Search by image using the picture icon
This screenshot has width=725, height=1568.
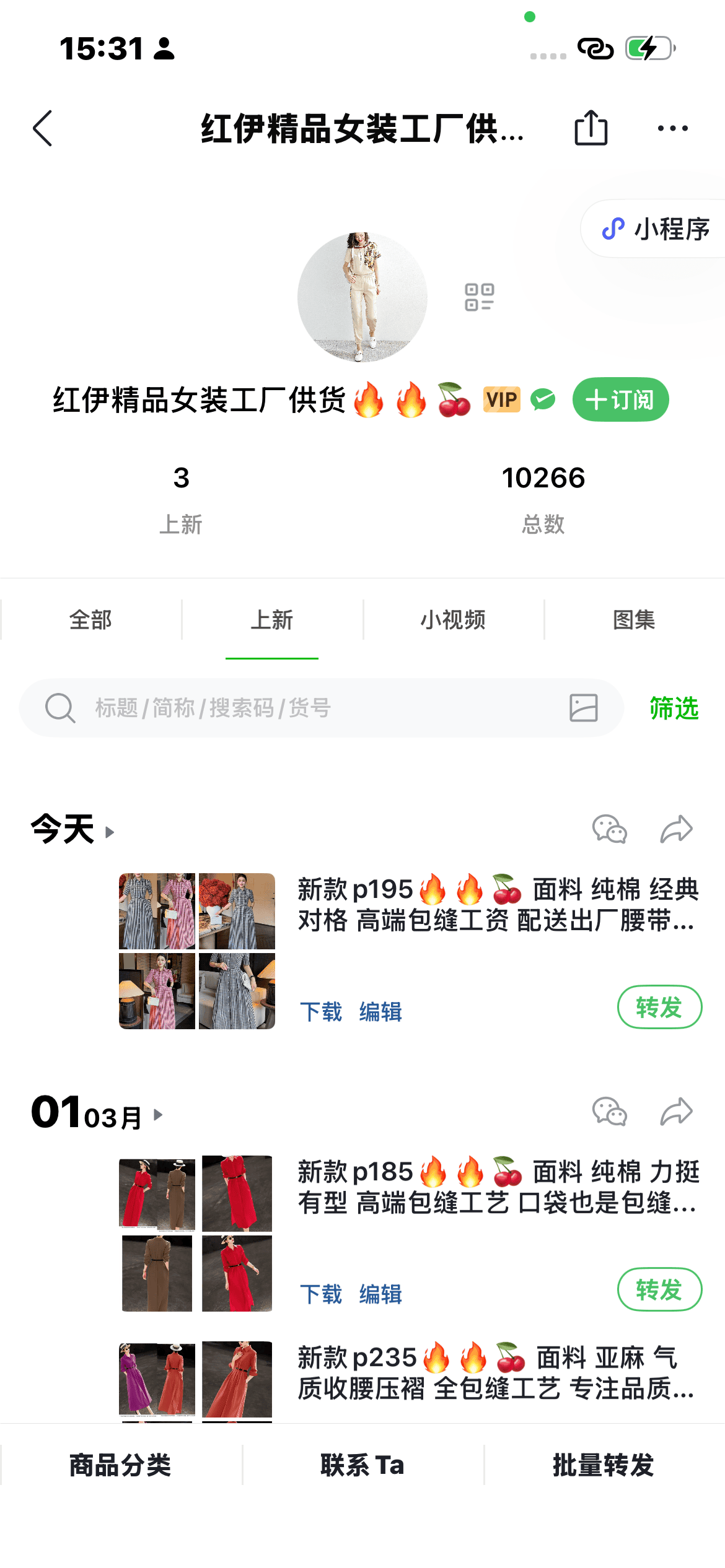[x=583, y=708]
